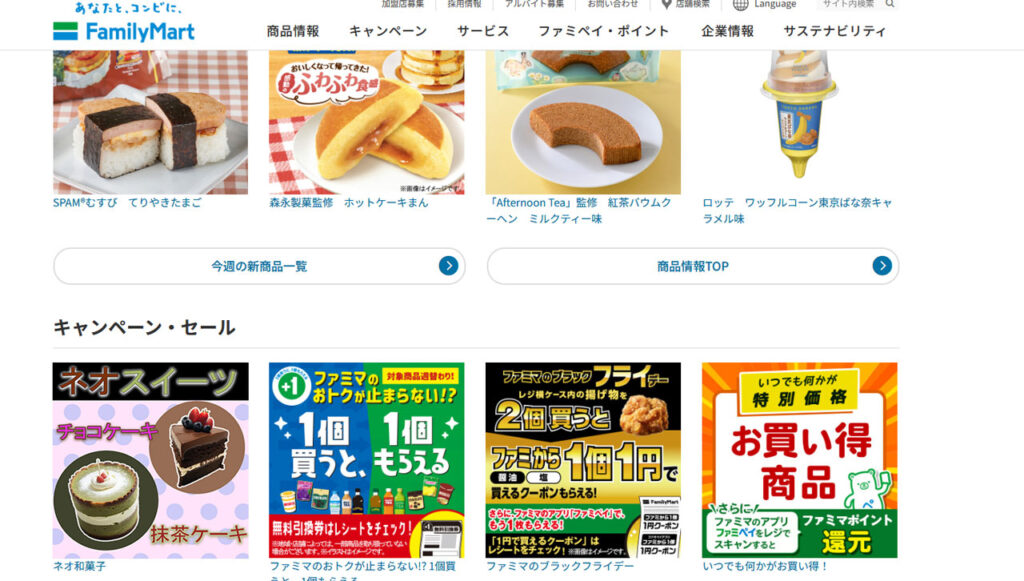Open the ネオ和菓子 campaign banner
This screenshot has height=581, width=1024.
point(150,460)
